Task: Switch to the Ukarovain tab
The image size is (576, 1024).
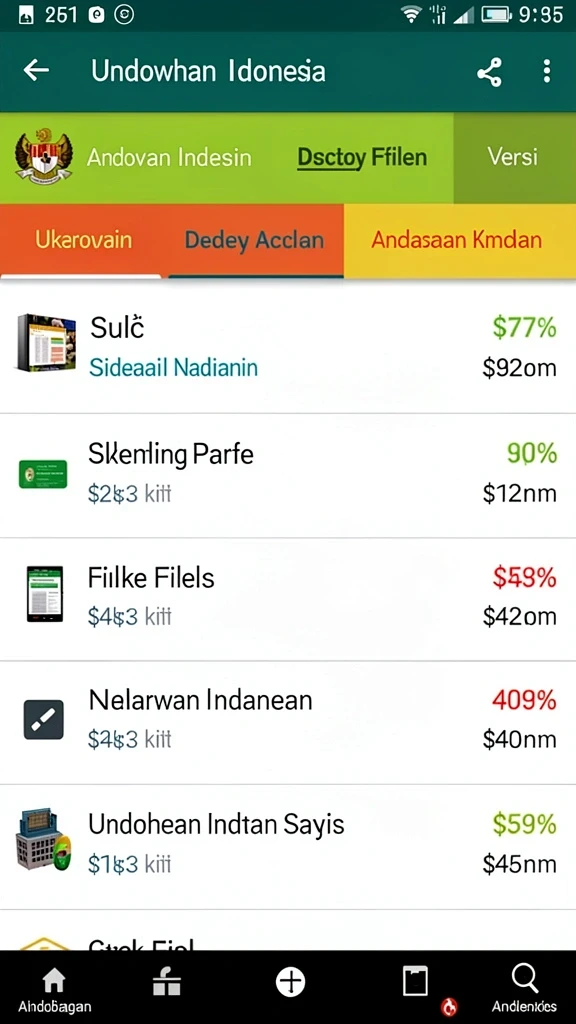Action: click(x=83, y=240)
